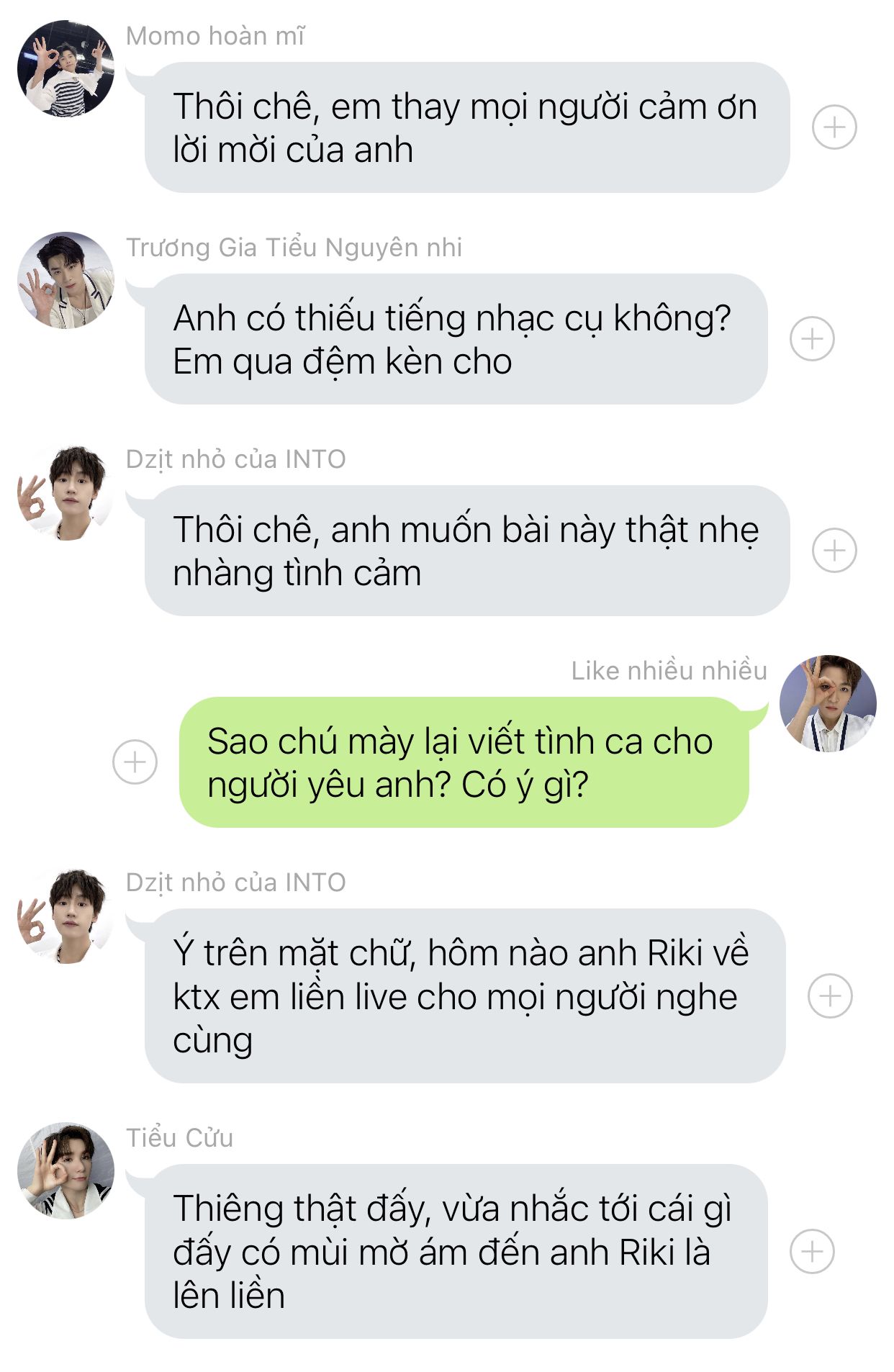This screenshot has width=894, height=1372.
Task: Tap plus icon next to 'Em qua đệm kèn cho'
Action: click(x=811, y=338)
